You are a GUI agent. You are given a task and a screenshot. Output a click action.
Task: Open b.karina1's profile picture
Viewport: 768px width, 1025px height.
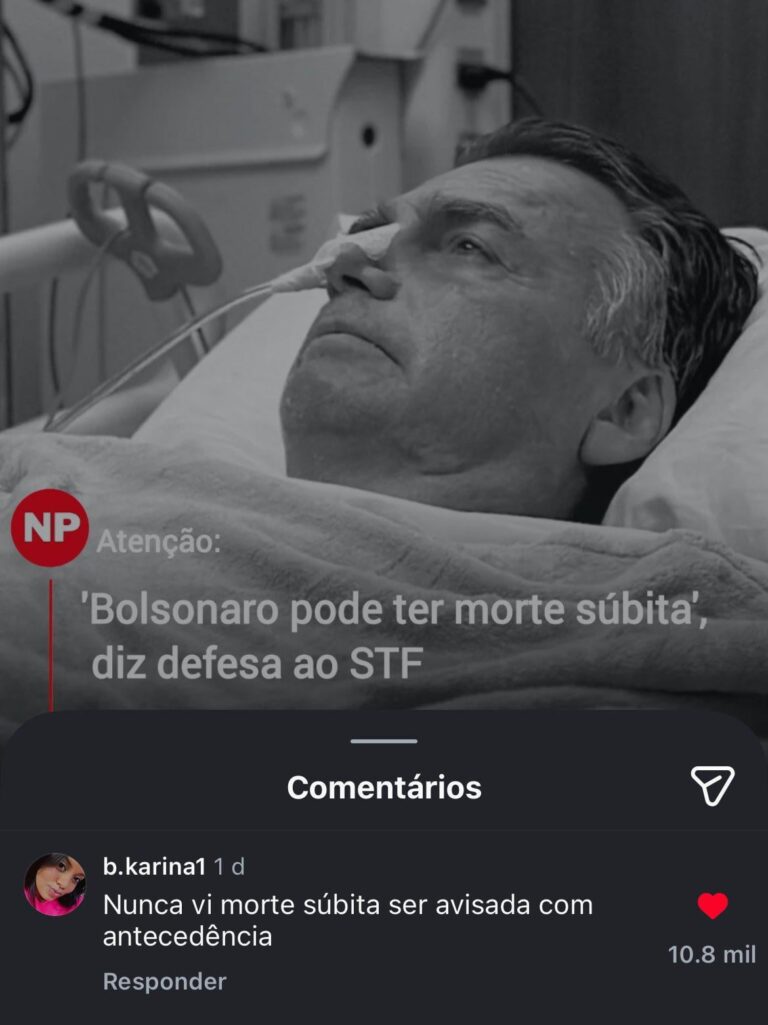[55, 884]
